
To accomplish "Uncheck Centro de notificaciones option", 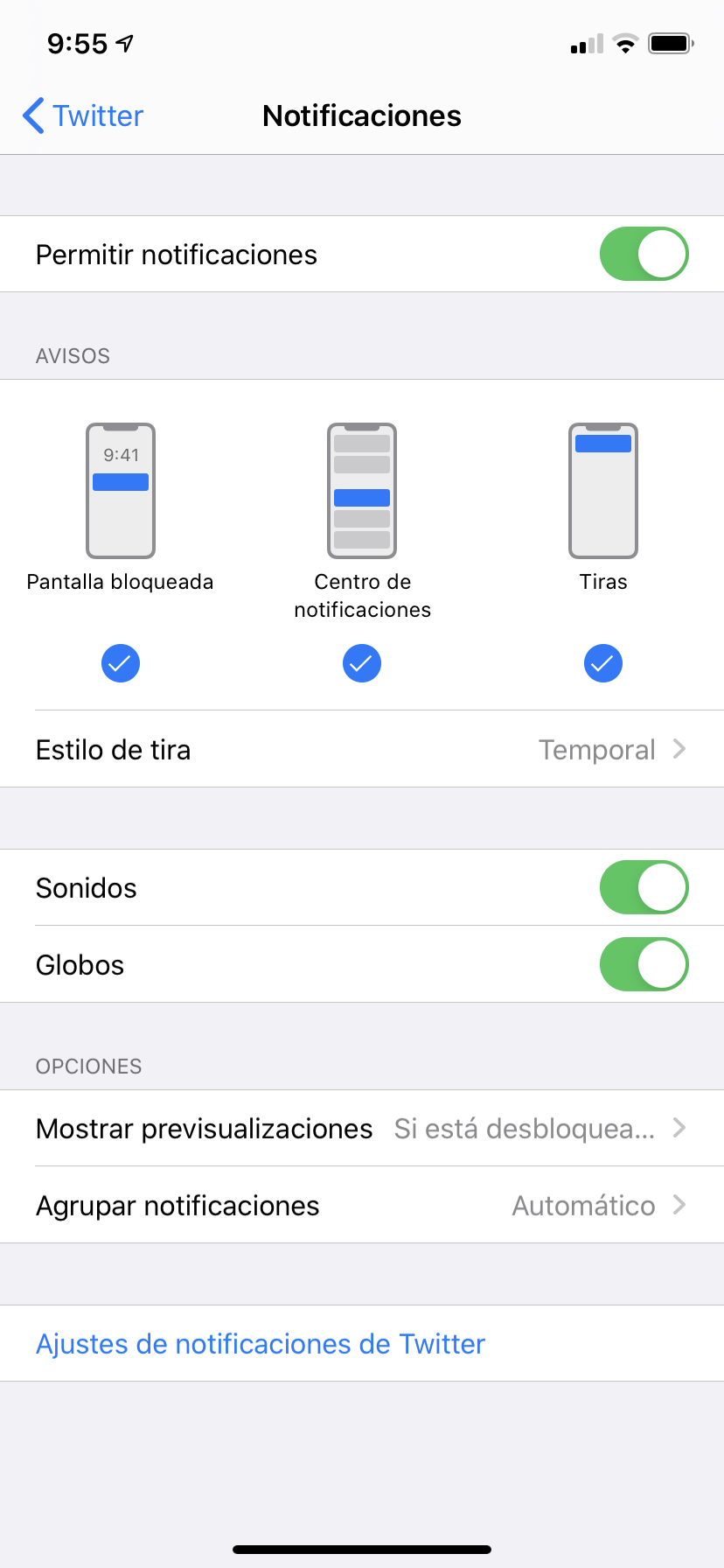I will [x=362, y=663].
